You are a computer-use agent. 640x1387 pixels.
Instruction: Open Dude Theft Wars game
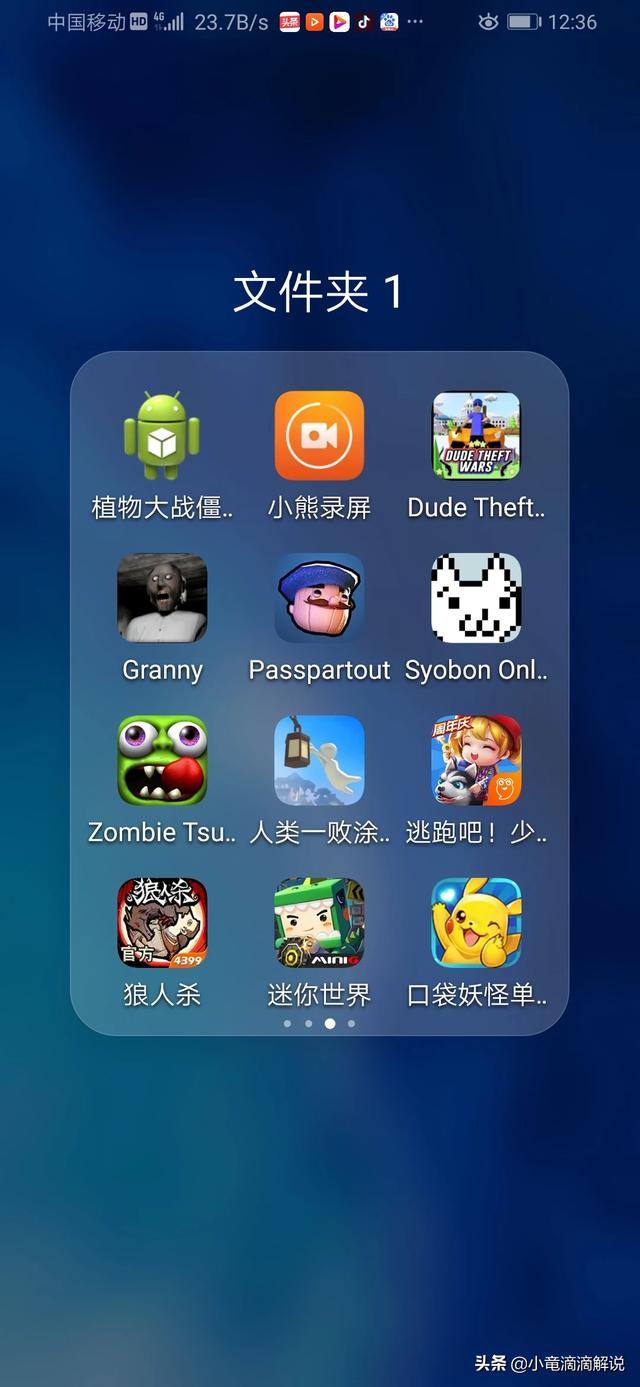point(476,436)
